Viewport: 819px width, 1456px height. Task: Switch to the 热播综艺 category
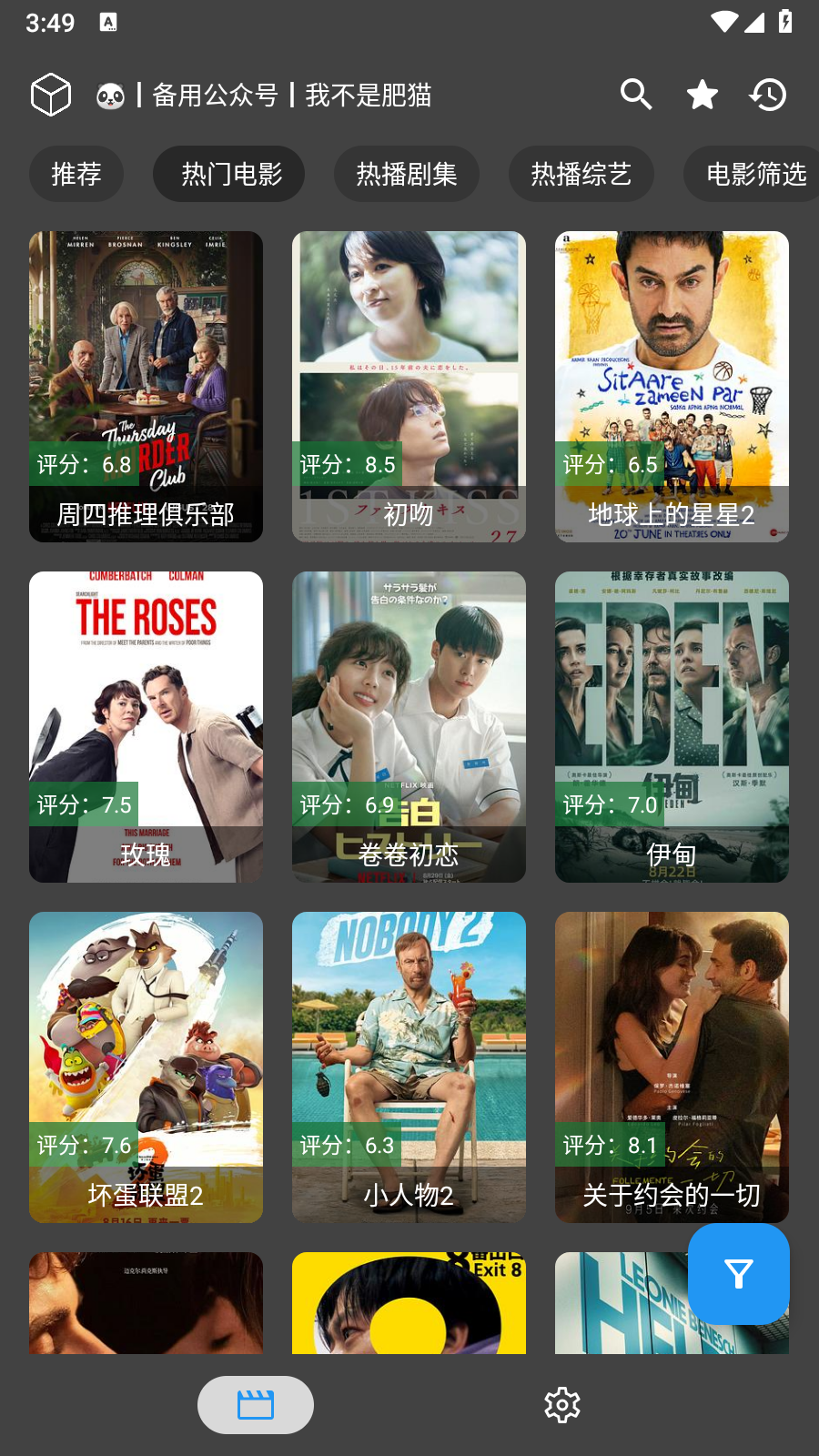pos(581,174)
